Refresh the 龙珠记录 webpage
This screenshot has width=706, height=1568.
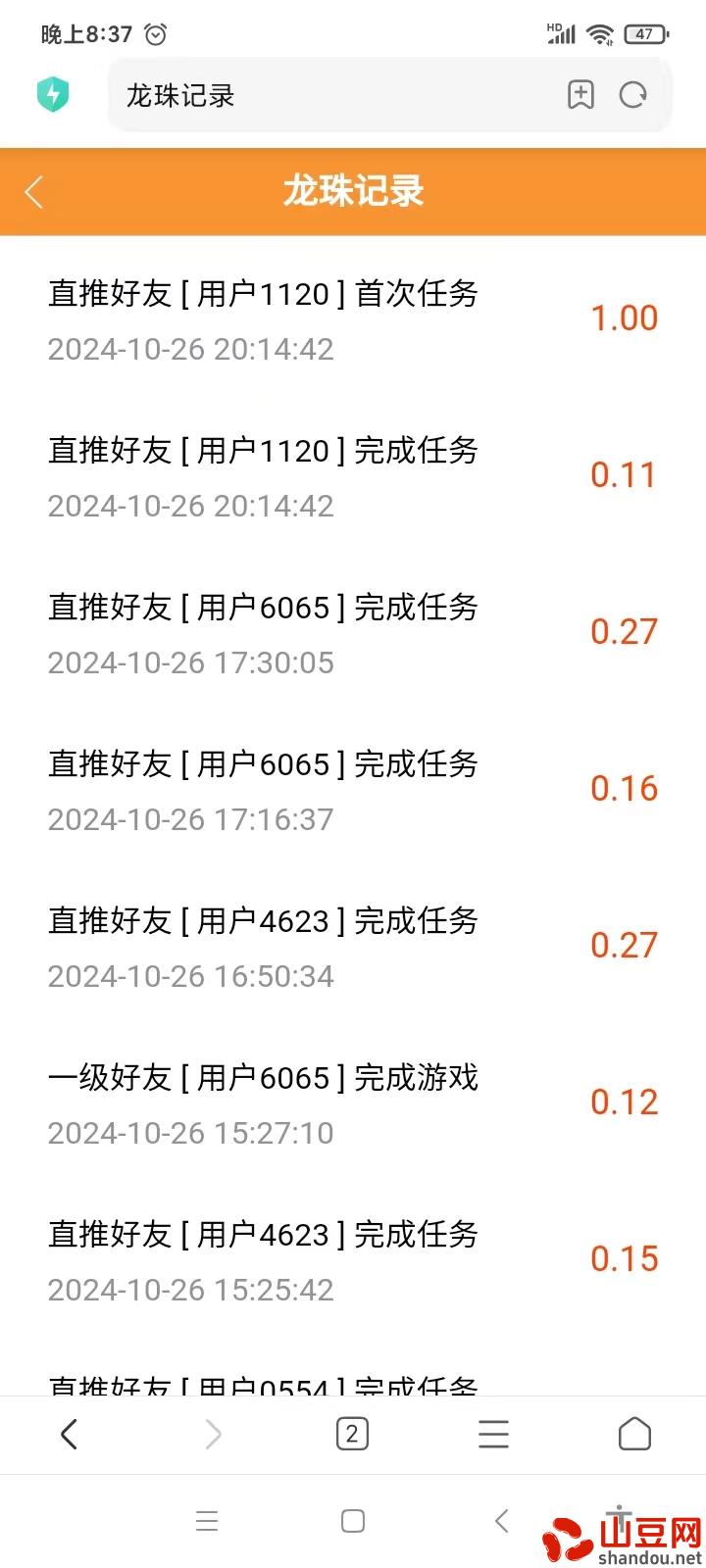point(633,95)
